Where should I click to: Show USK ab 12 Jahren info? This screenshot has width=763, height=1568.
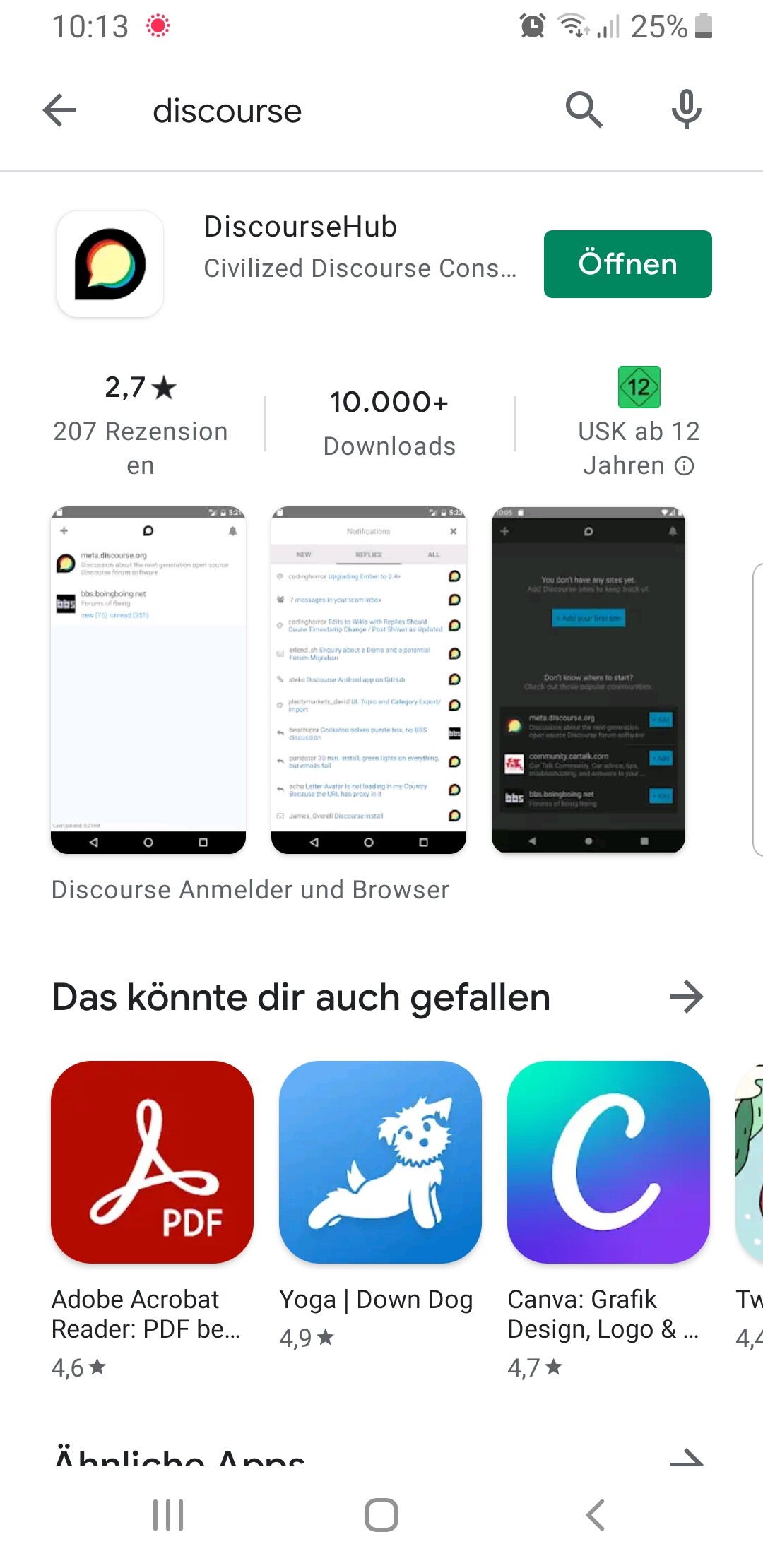(684, 466)
